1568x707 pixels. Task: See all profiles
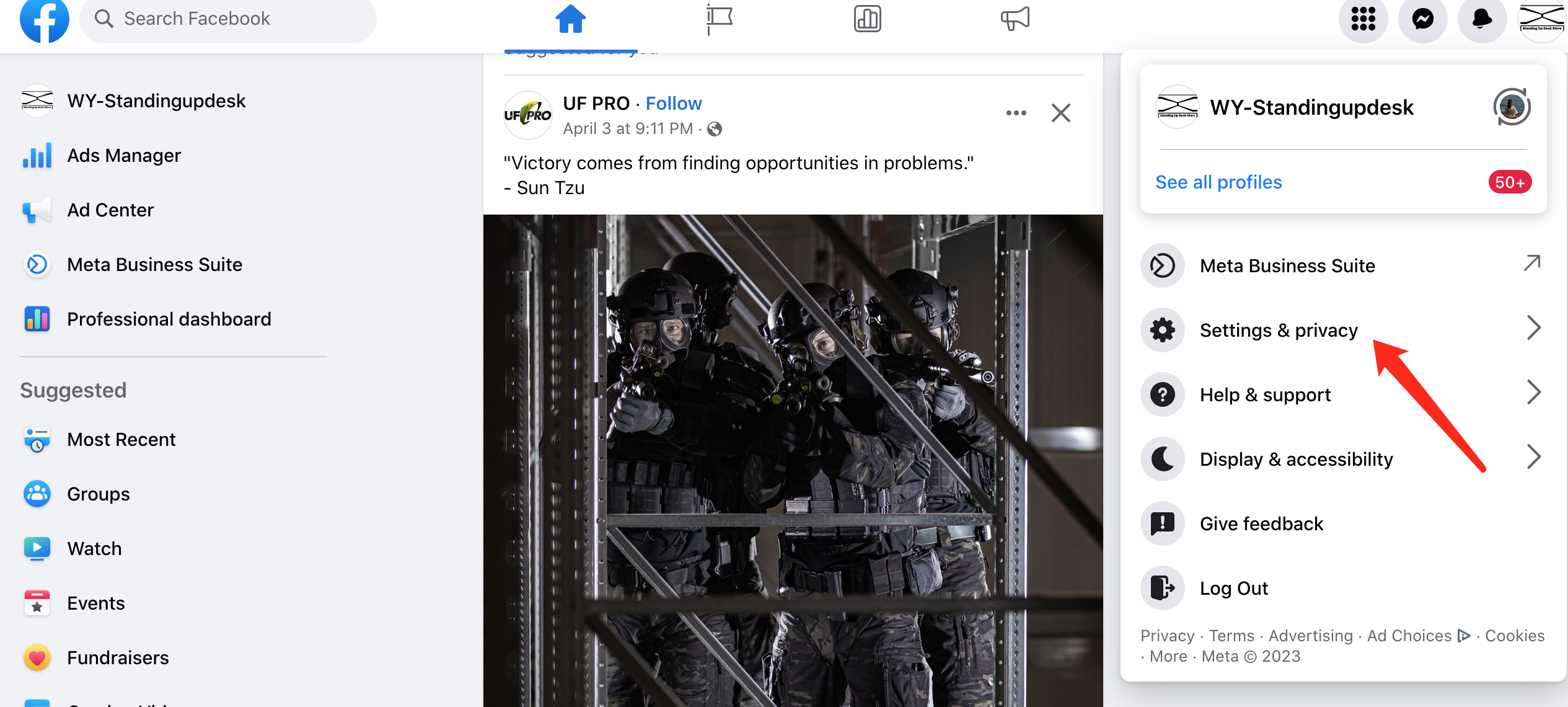pos(1218,182)
